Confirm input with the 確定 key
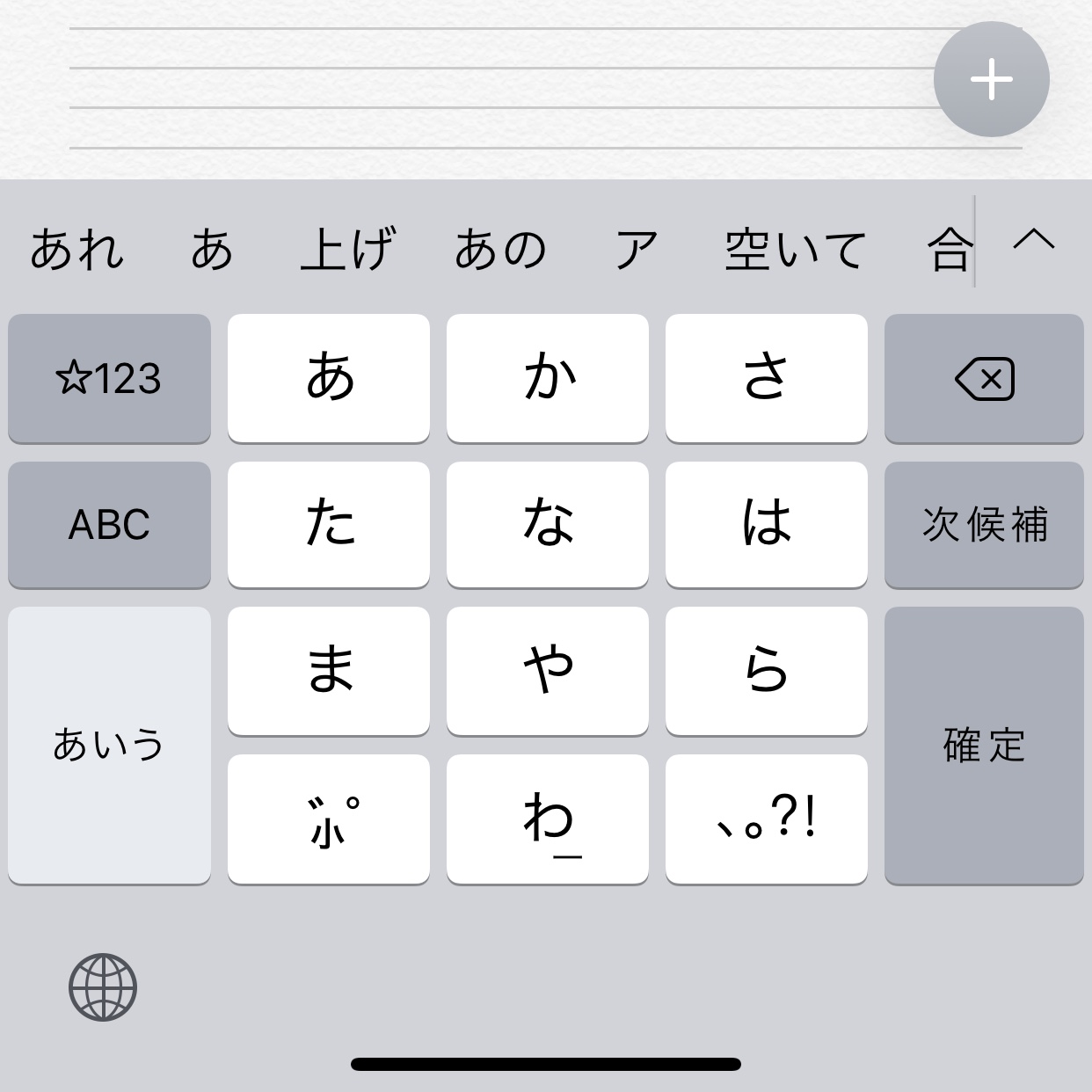Image resolution: width=1092 pixels, height=1092 pixels. (984, 745)
